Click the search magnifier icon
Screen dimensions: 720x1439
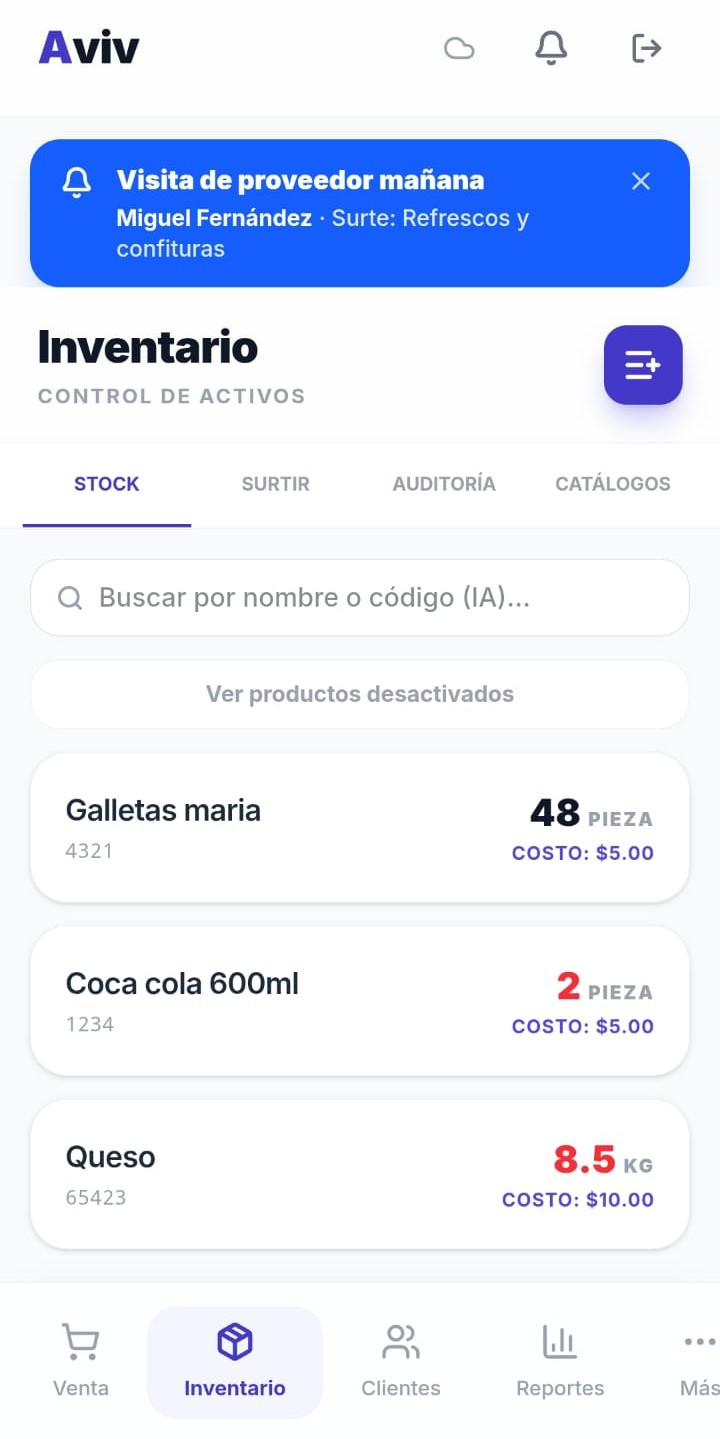[69, 597]
